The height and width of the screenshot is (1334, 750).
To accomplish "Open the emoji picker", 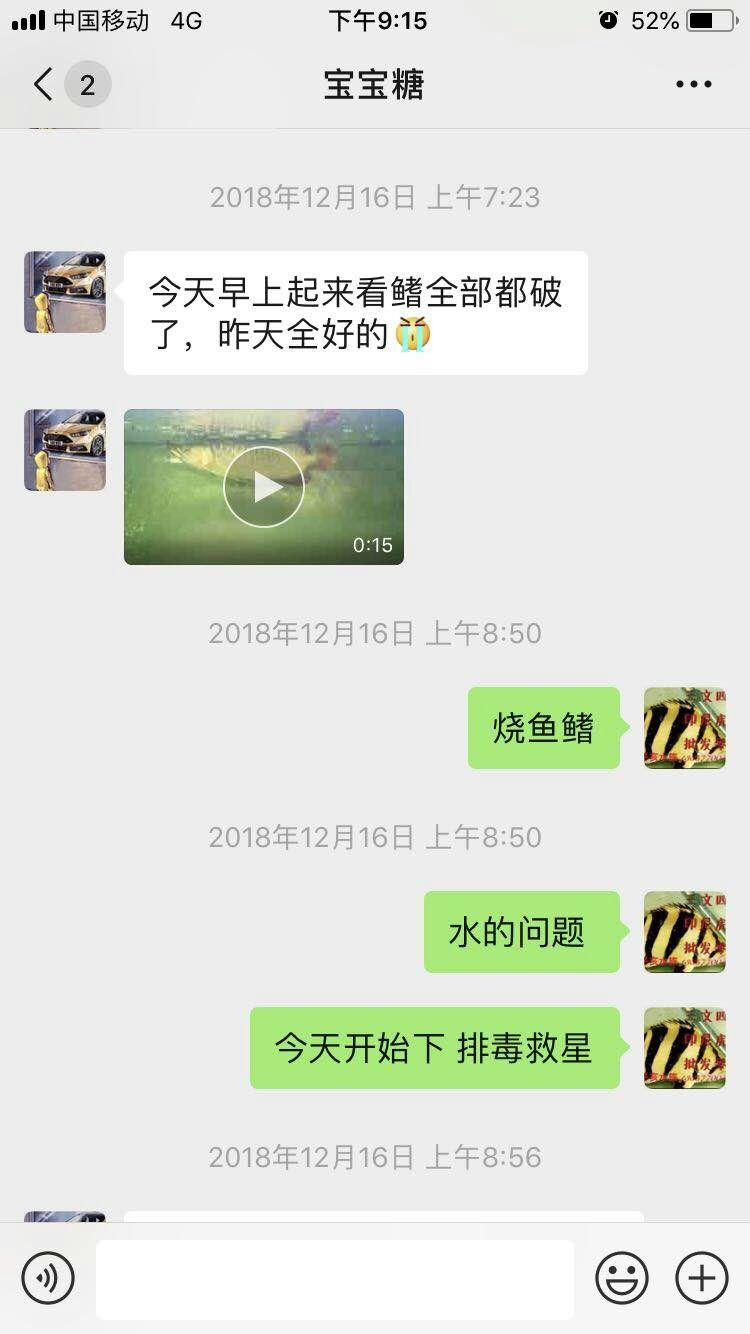I will point(621,1277).
